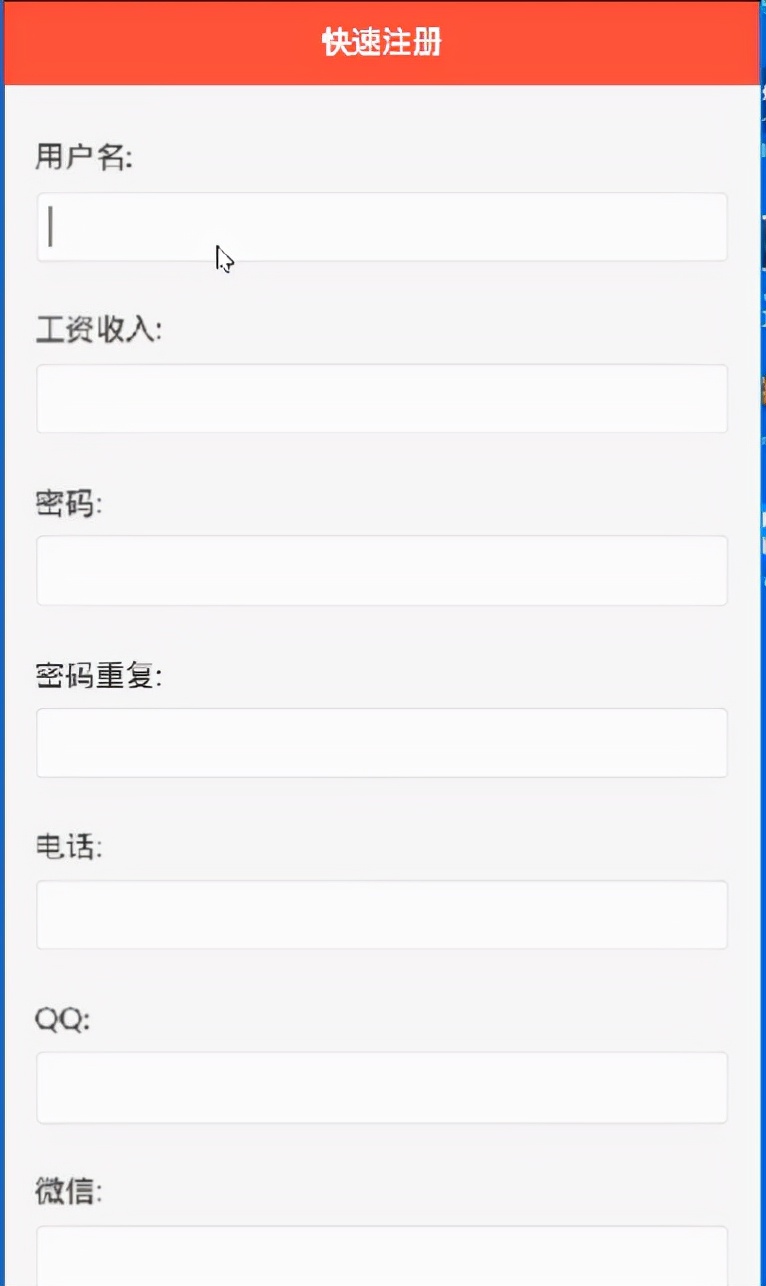
Task: Click the QQ field label
Action: (x=60, y=1019)
